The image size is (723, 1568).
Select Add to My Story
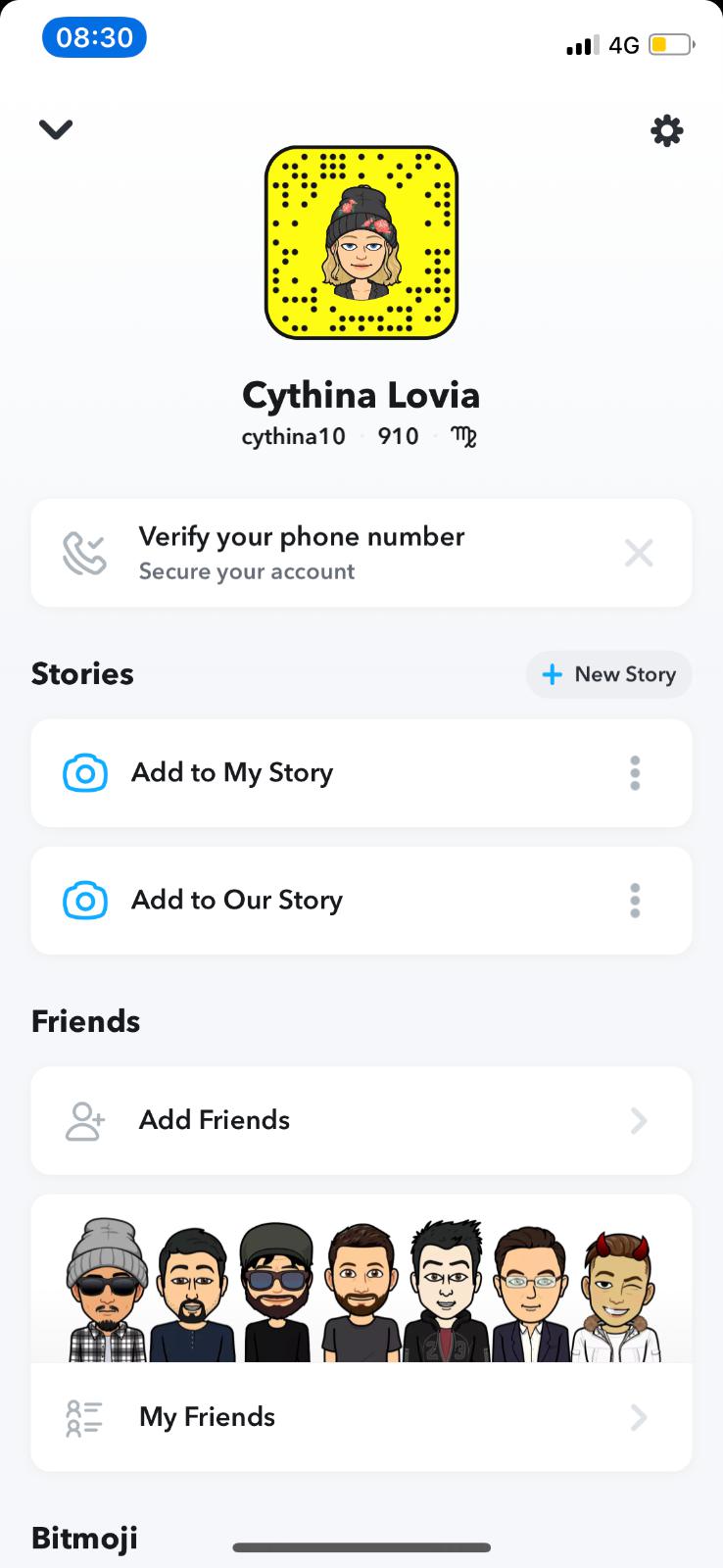click(x=232, y=773)
